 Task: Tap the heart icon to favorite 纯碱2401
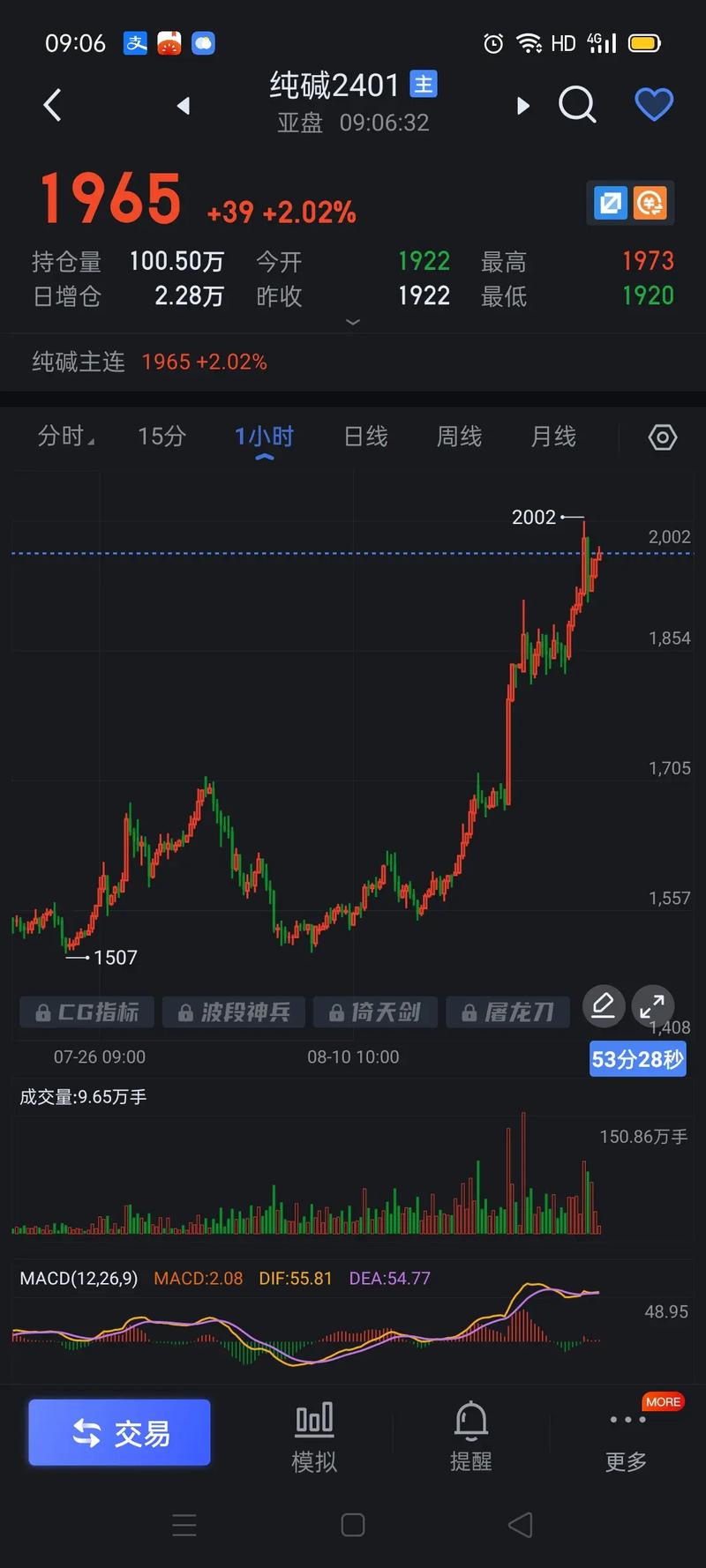click(654, 105)
